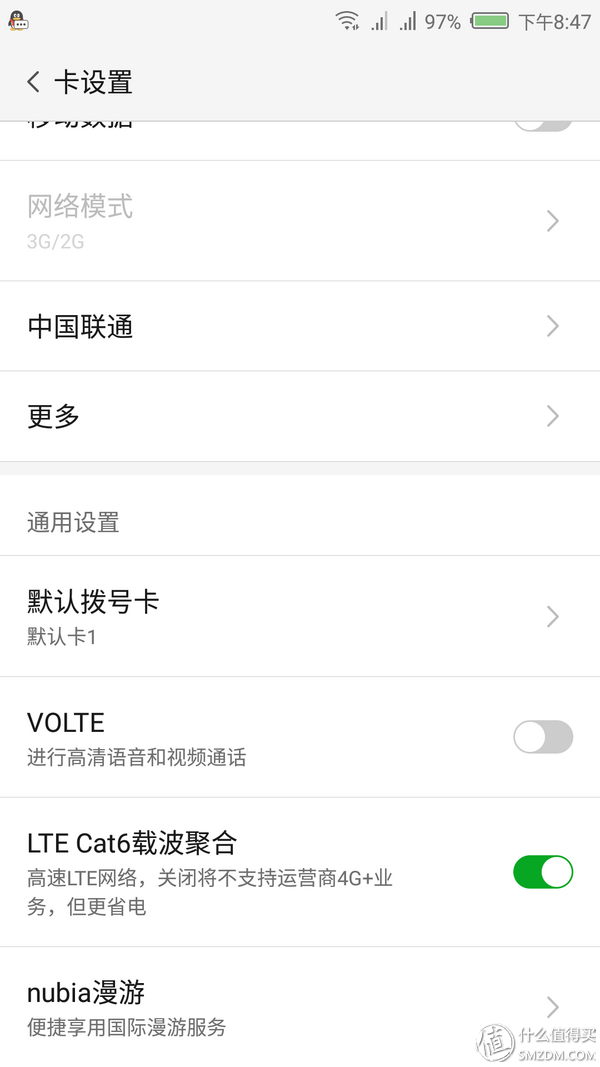This screenshot has width=600, height=1067.
Task: Enable the VOLTE switch
Action: [x=543, y=737]
